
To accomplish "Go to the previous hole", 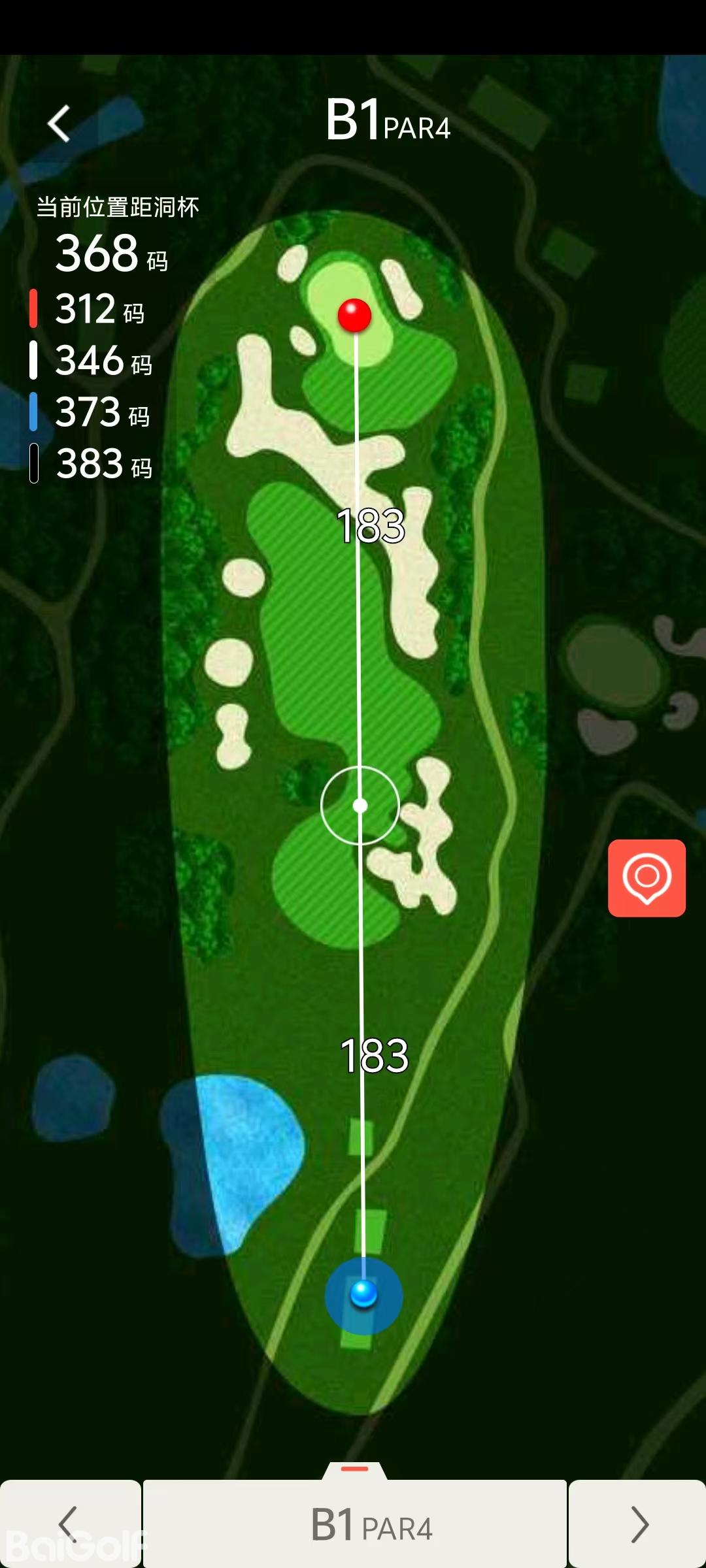I will pyautogui.click(x=69, y=1524).
